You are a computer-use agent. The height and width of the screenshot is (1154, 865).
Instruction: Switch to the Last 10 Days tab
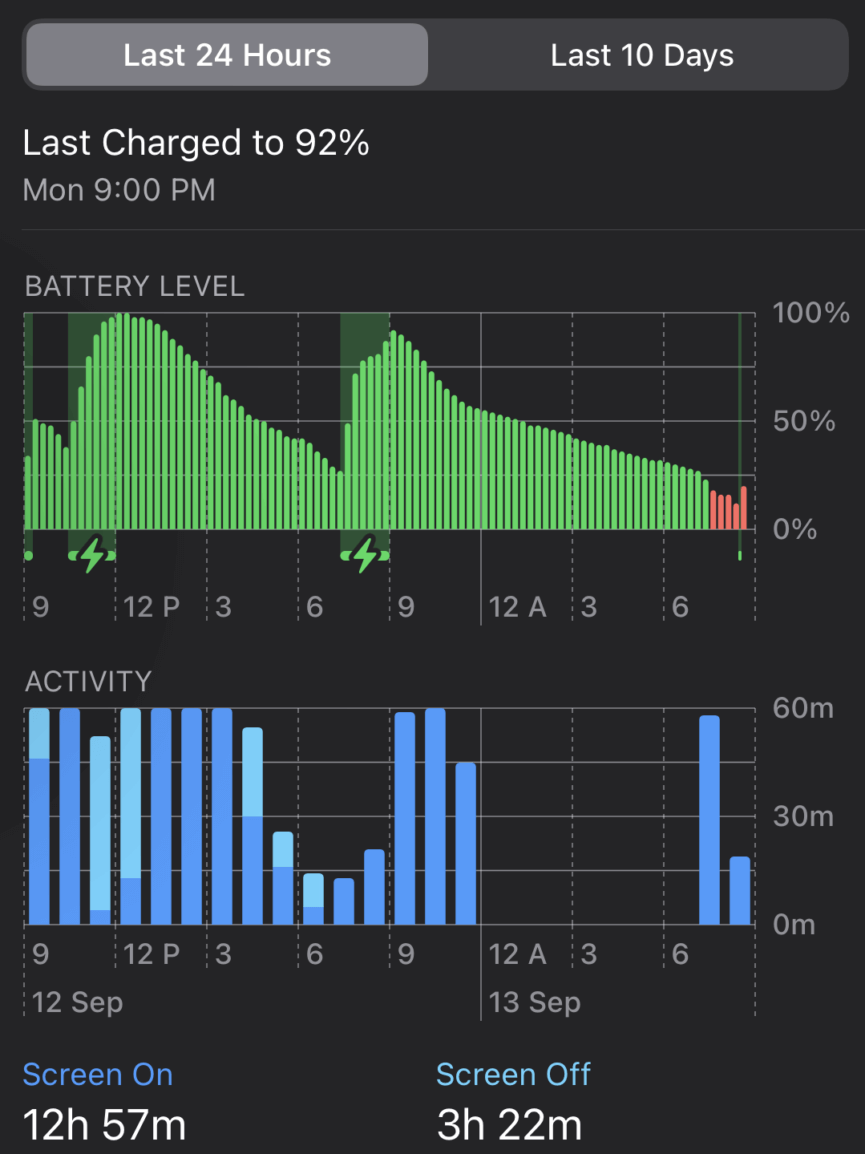coord(641,54)
